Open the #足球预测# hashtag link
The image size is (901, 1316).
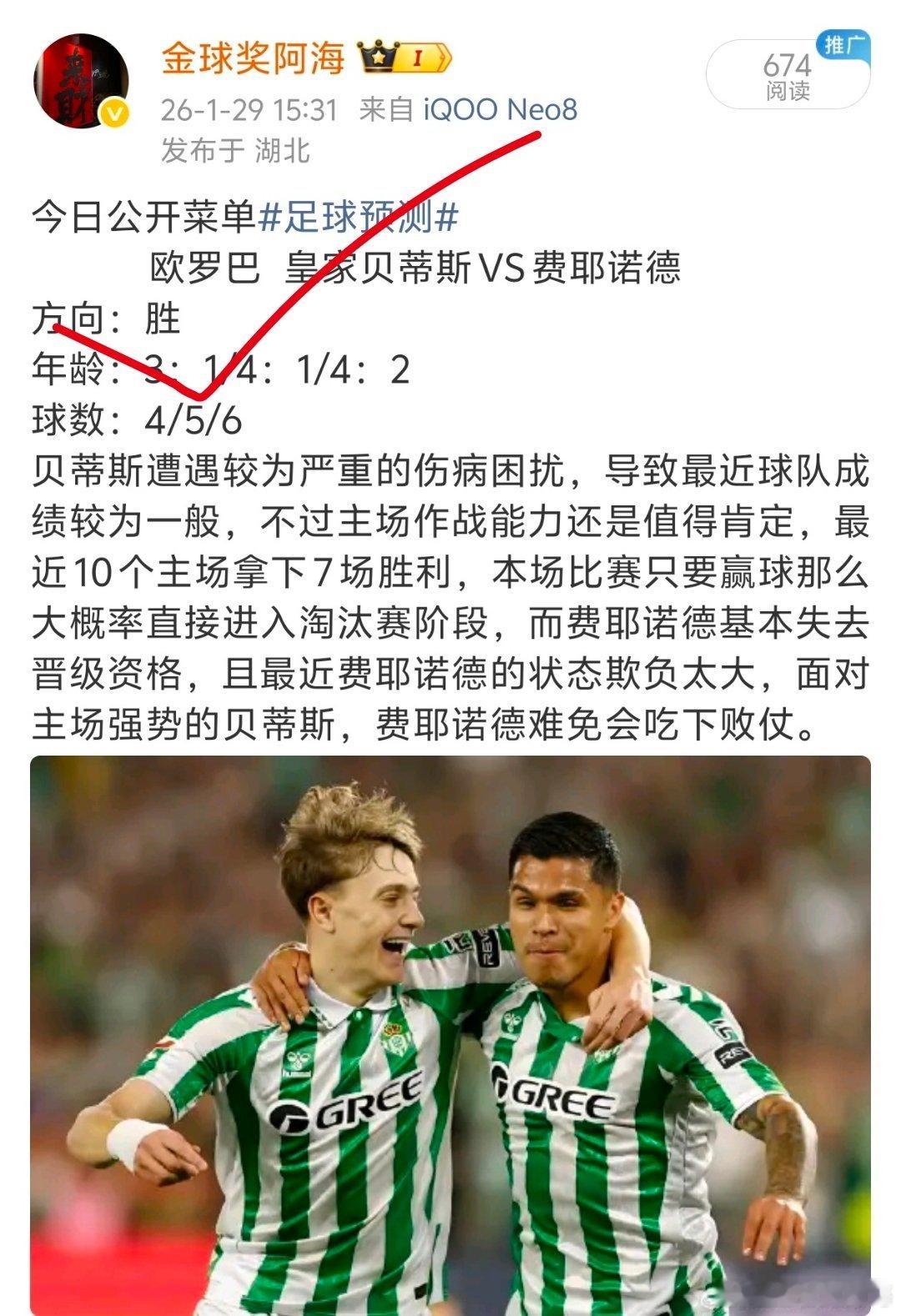(359, 215)
